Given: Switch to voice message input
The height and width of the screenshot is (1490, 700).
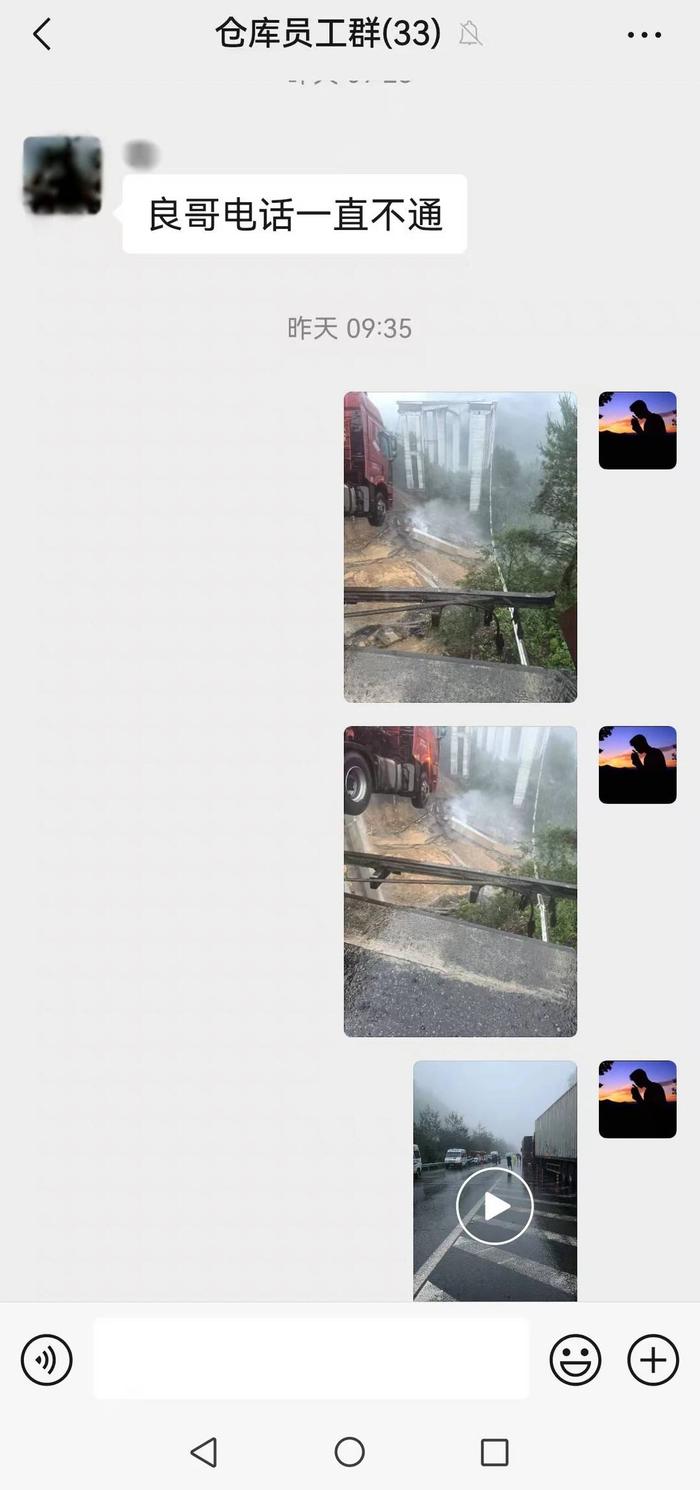Looking at the screenshot, I should click(47, 1360).
